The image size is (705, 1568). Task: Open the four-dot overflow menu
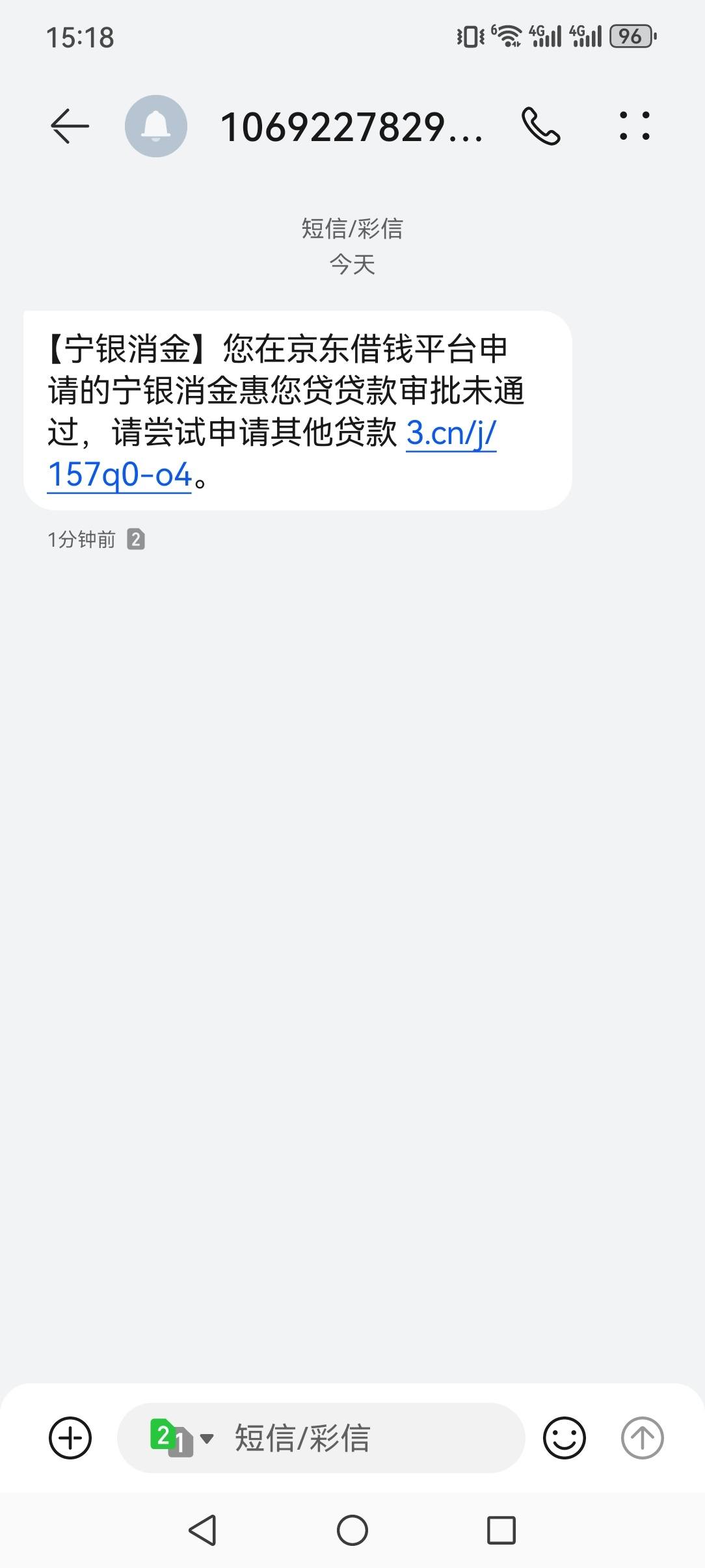[x=634, y=126]
